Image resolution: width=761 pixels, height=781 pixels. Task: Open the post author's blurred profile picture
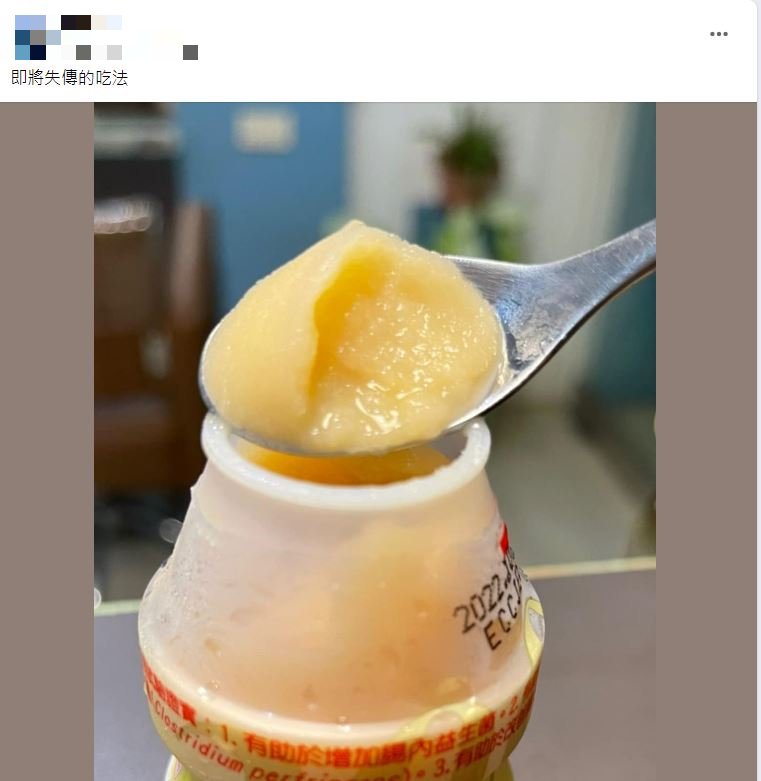31,37
